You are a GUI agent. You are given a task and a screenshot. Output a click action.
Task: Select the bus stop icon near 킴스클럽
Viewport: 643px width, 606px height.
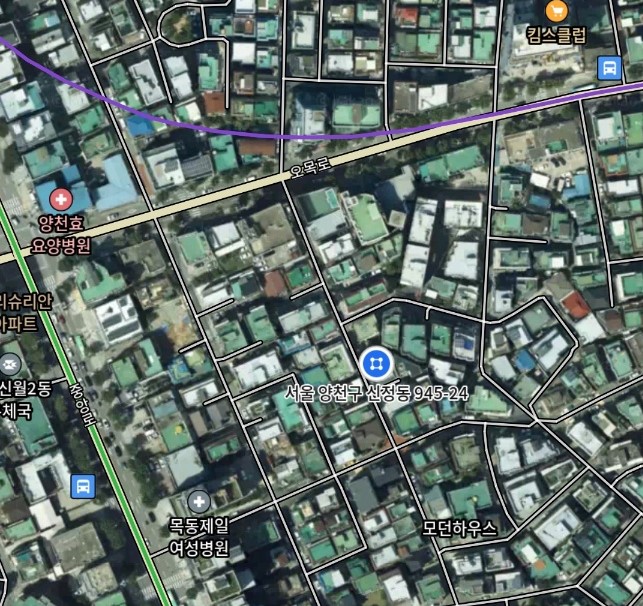609,68
